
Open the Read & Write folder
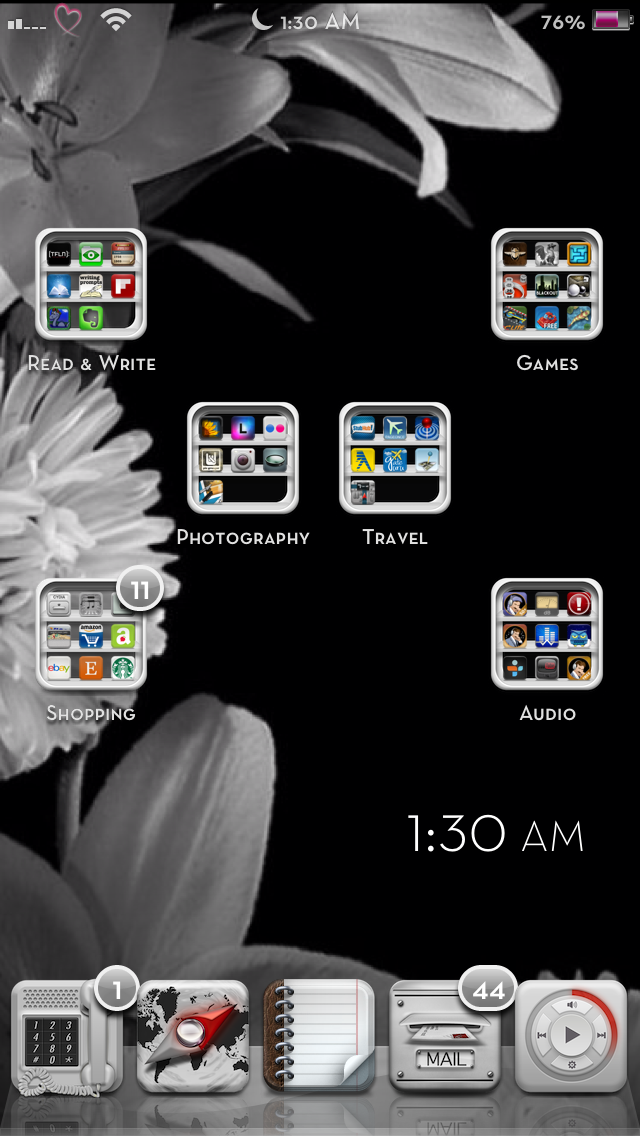(x=91, y=284)
